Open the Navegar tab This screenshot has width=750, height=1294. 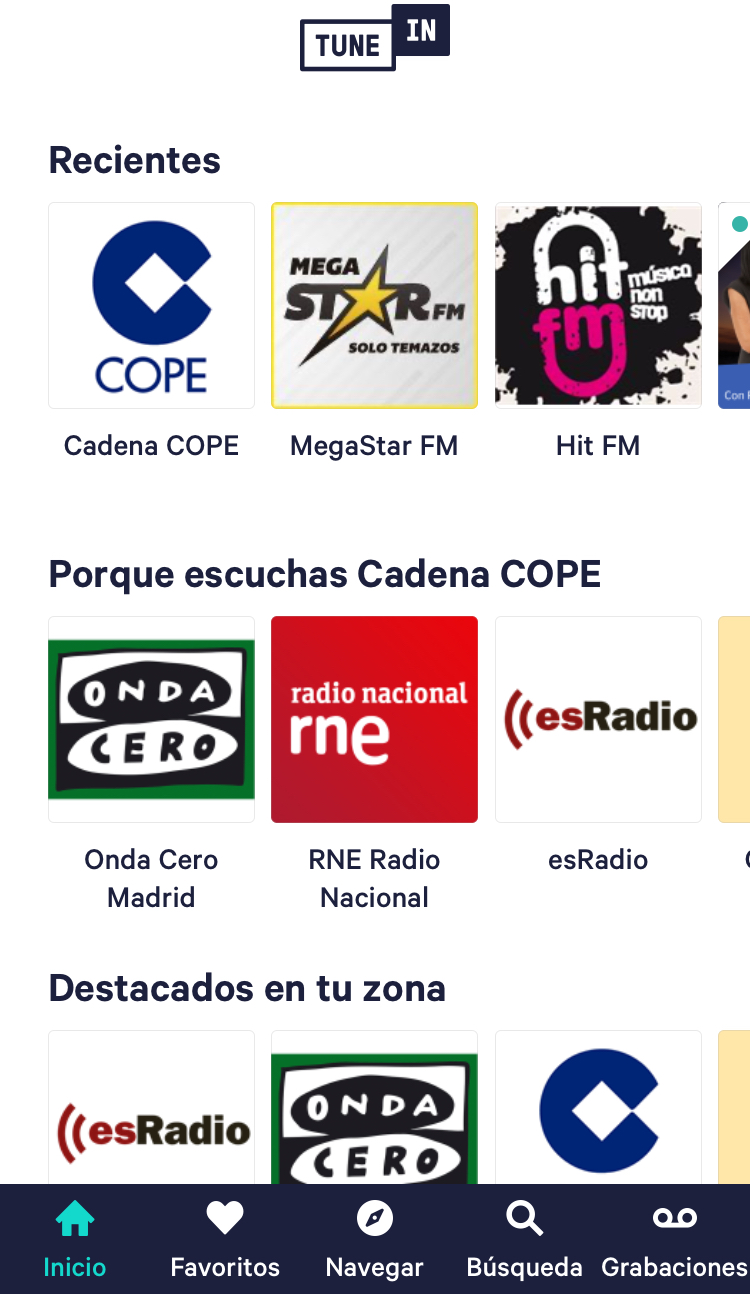(x=375, y=1240)
